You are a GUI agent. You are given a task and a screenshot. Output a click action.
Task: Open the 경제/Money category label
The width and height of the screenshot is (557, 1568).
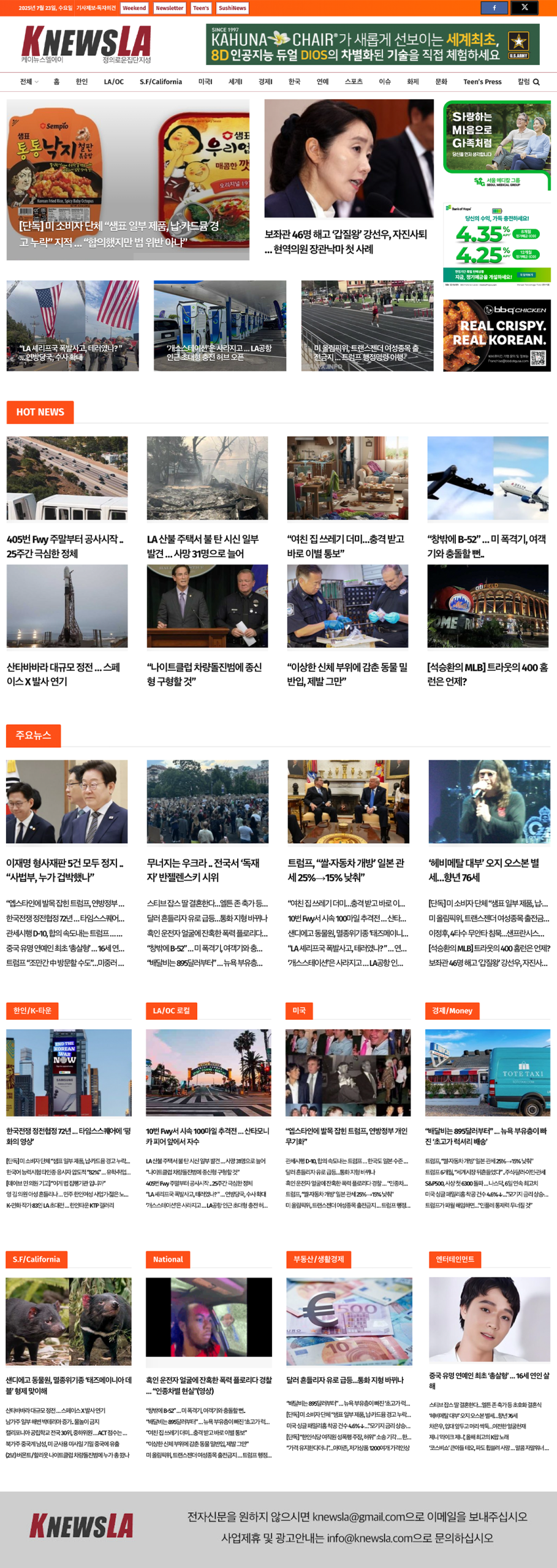[x=452, y=1011]
